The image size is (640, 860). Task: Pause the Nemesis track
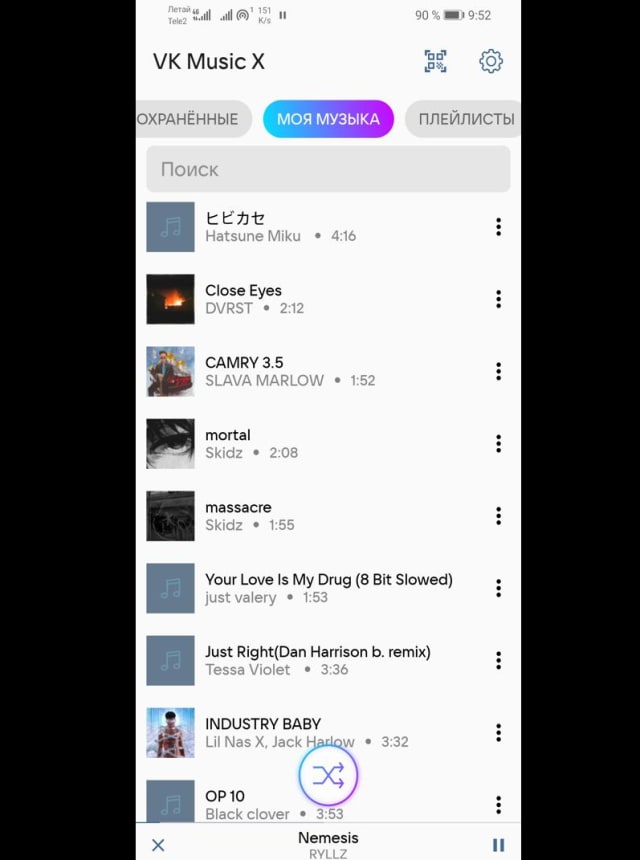pyautogui.click(x=498, y=845)
